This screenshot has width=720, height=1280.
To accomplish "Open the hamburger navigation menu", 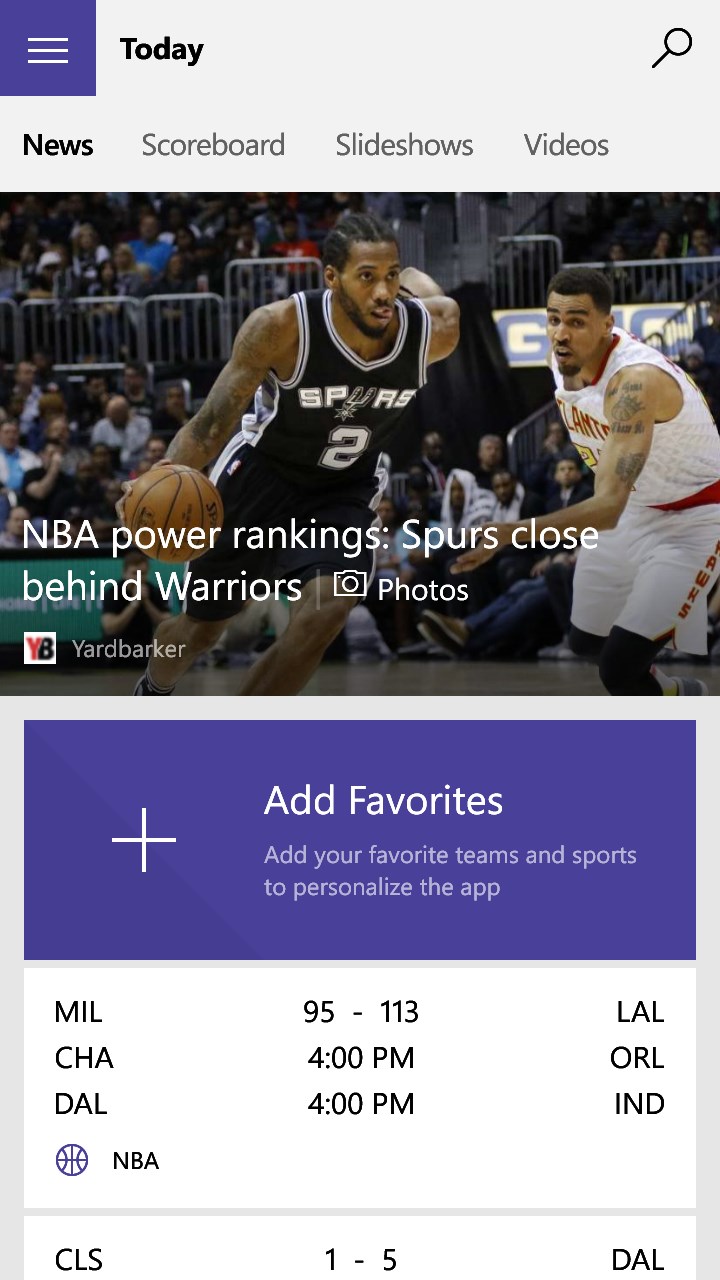I will [48, 48].
